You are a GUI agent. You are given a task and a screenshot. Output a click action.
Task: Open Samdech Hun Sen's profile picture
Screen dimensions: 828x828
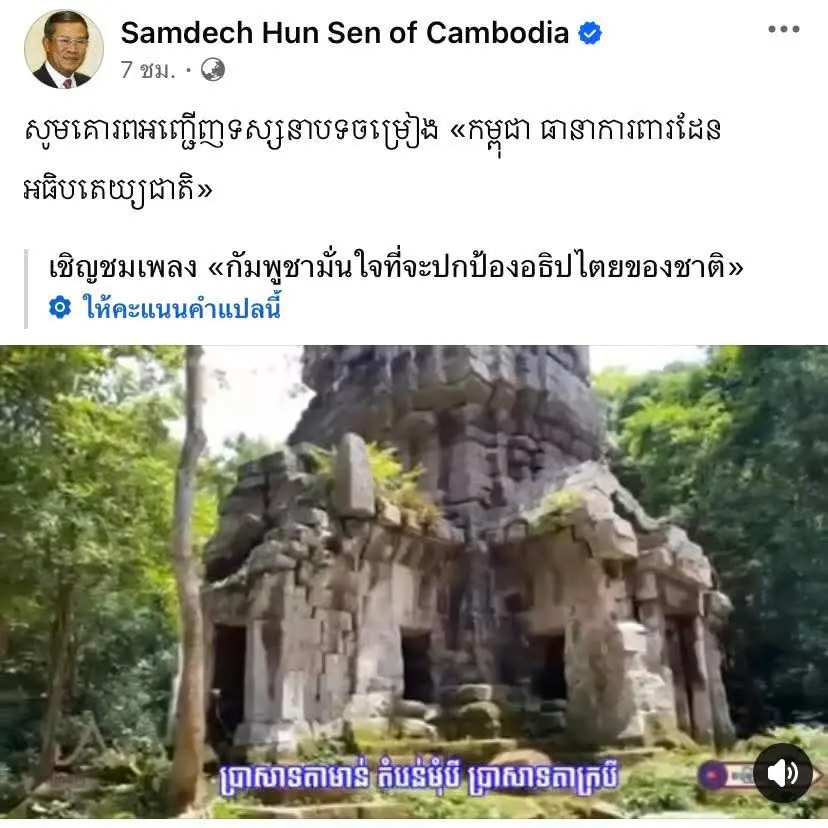(x=63, y=48)
